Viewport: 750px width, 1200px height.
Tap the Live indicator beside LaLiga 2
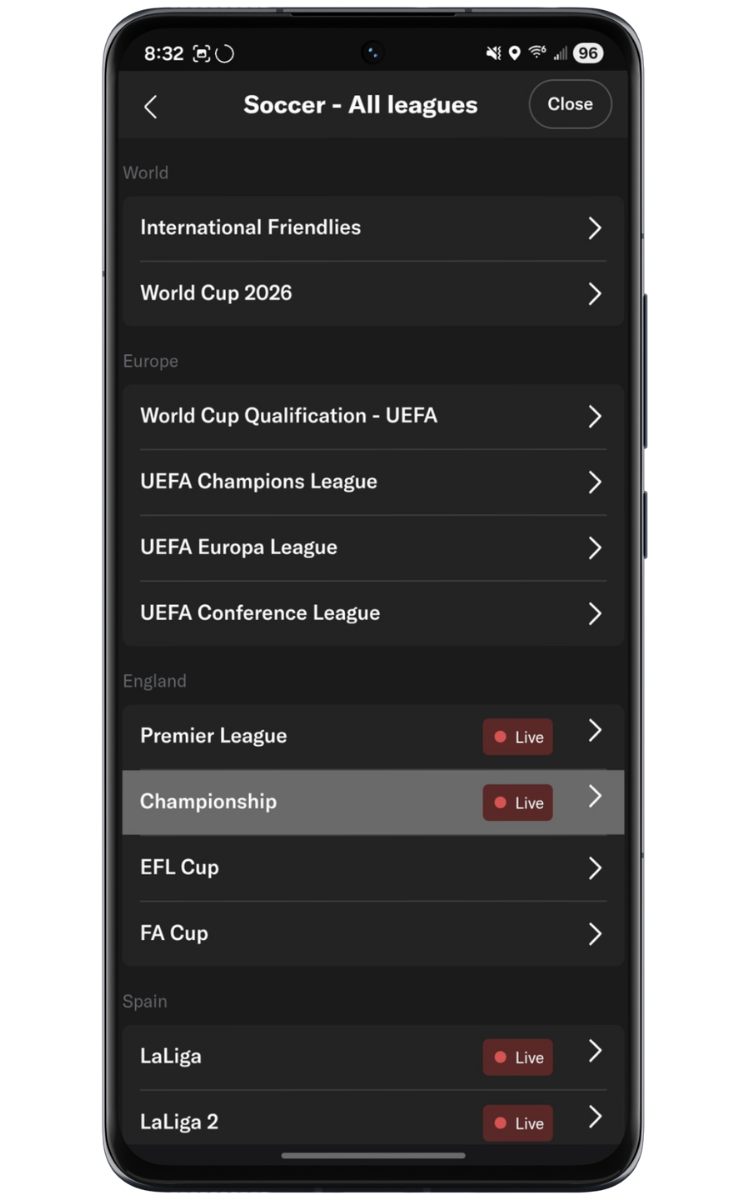click(x=517, y=1122)
